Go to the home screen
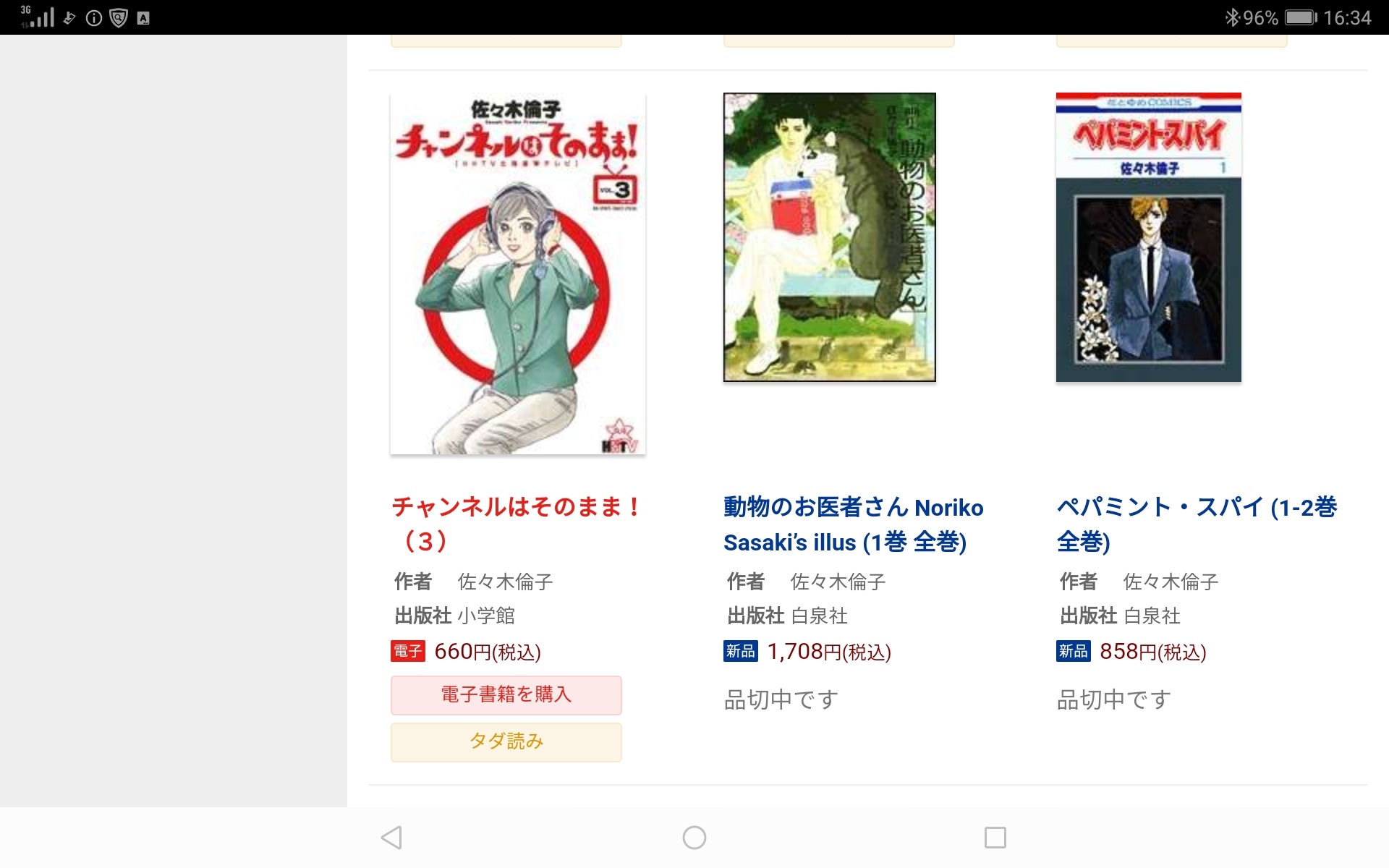 [694, 838]
